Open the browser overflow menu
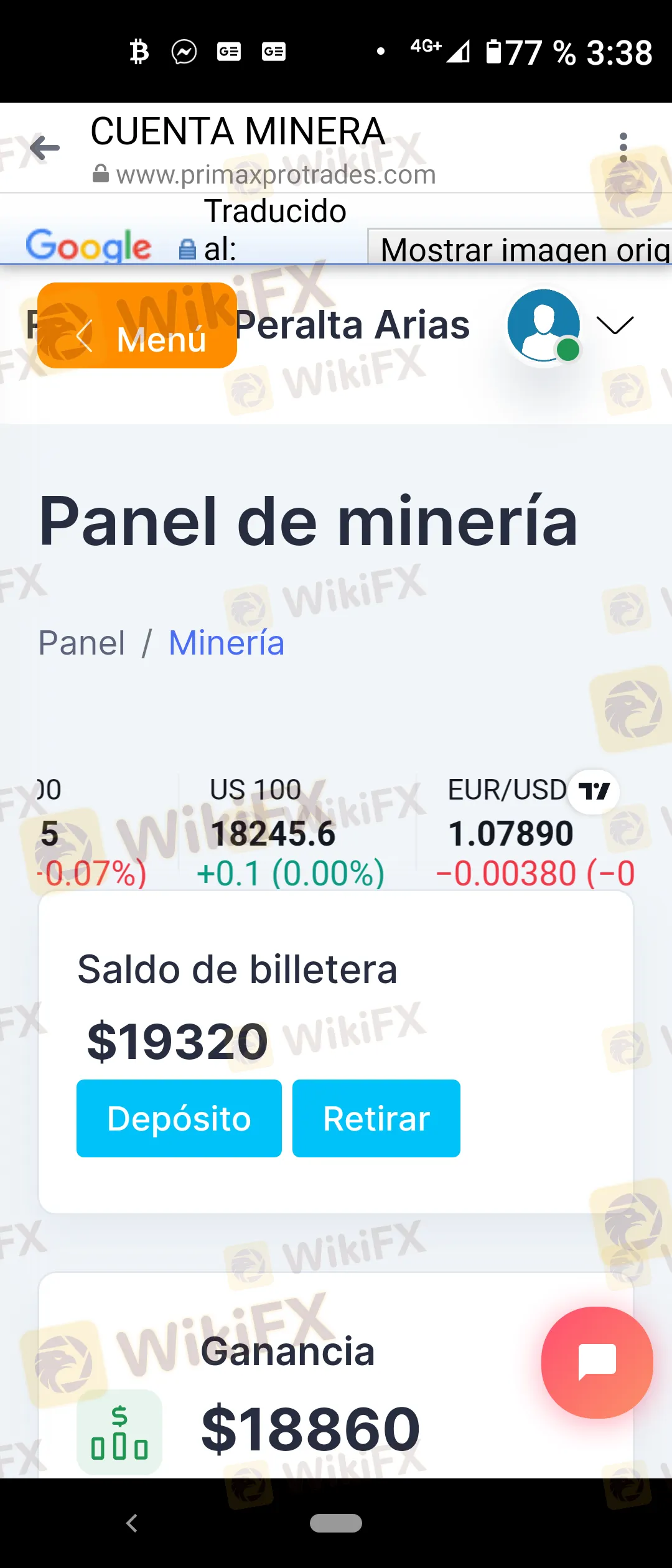Image resolution: width=672 pixels, height=1568 pixels. click(x=623, y=147)
